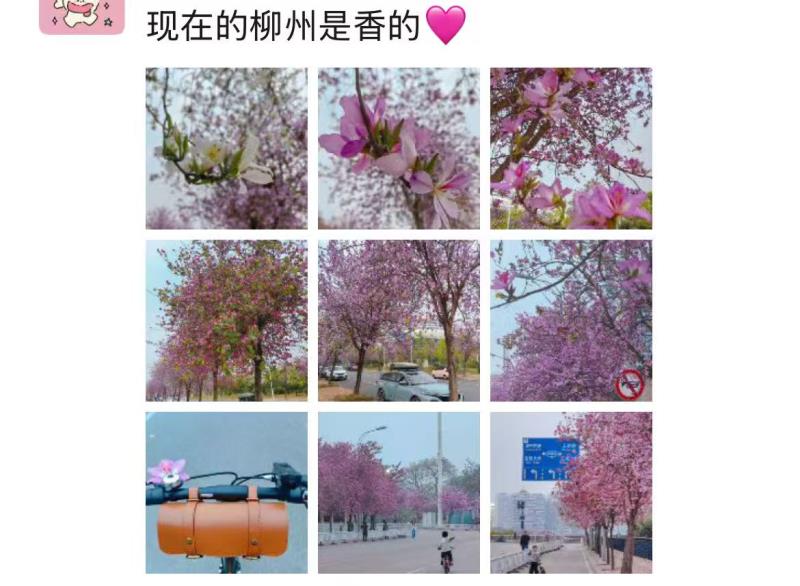Open the photo of clustered pink flowers on branches
Viewport: 800px width, 586px height.
(570, 148)
